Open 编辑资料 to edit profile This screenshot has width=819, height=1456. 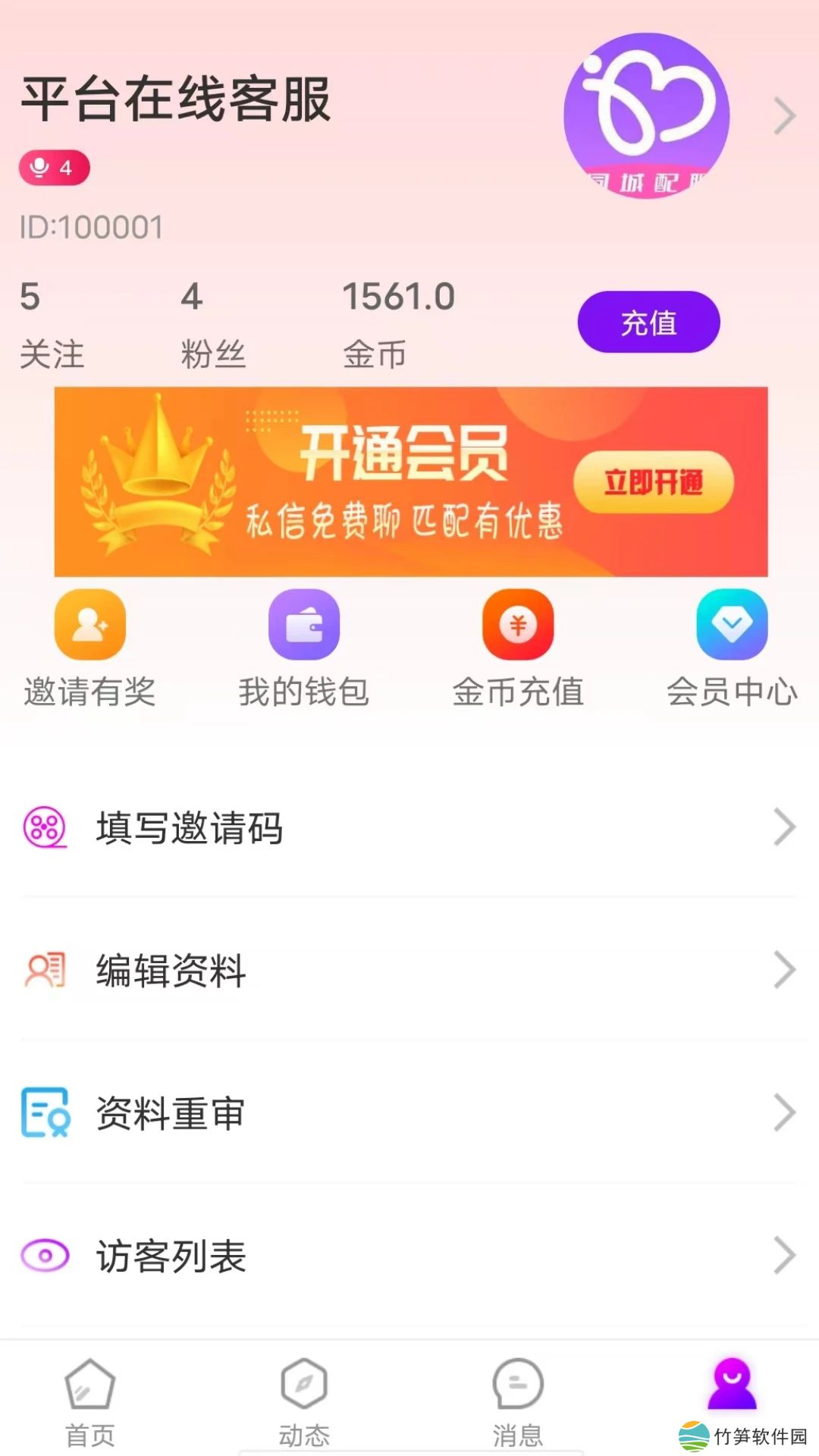point(409,970)
